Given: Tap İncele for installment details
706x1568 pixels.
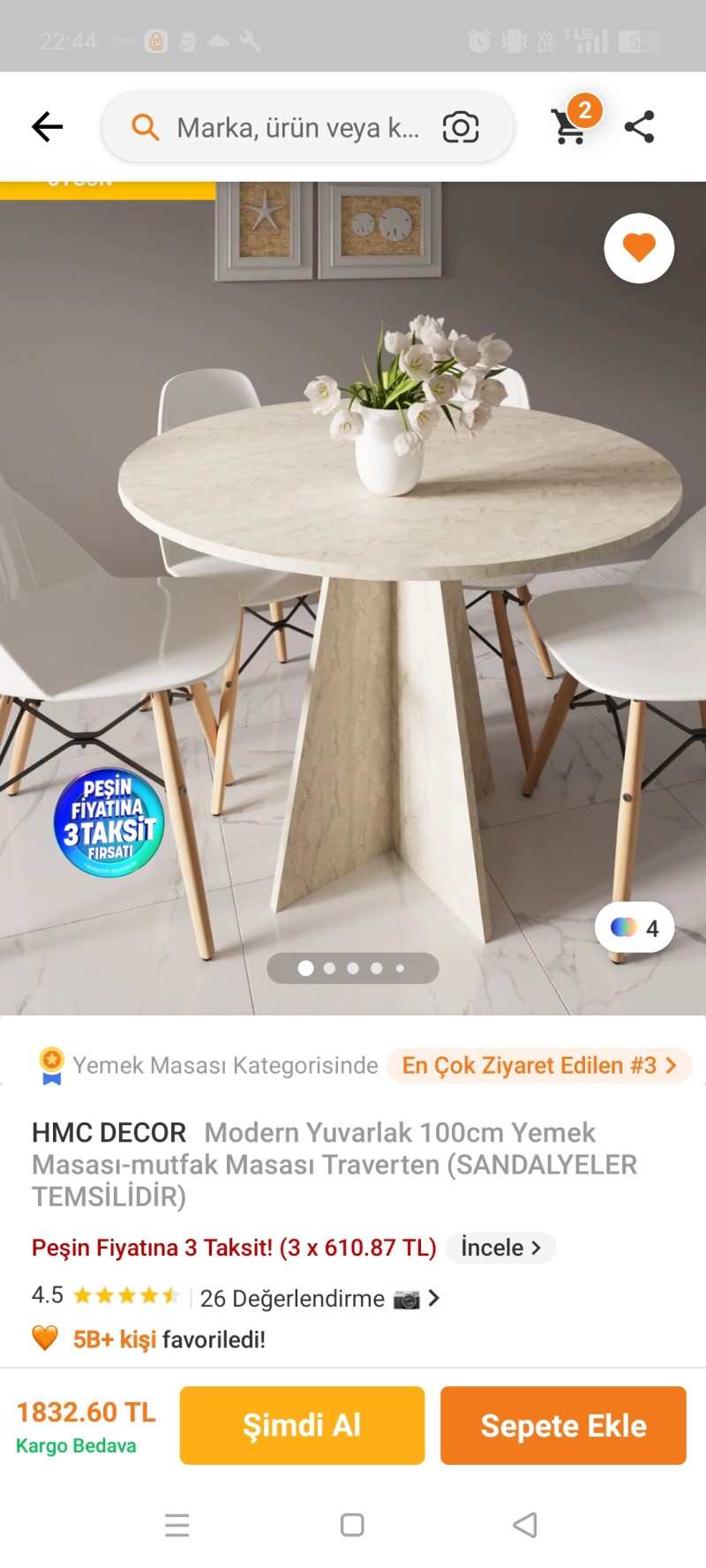Looking at the screenshot, I should [499, 1248].
